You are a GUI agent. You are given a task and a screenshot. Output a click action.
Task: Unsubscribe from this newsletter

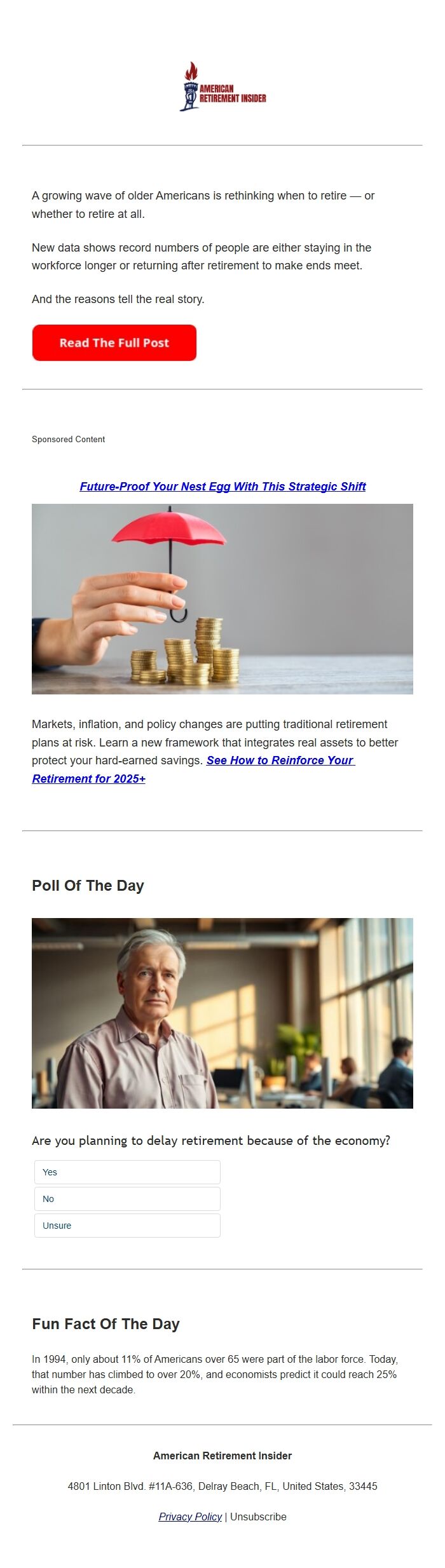[258, 1517]
